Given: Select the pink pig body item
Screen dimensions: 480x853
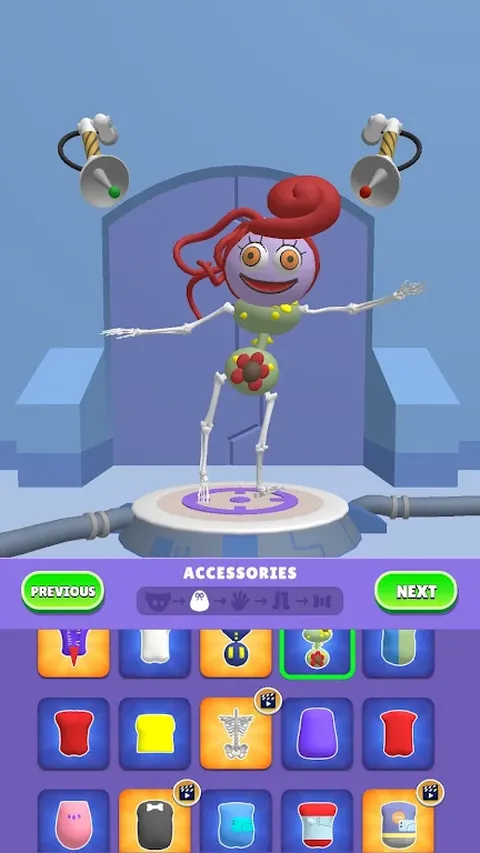Looking at the screenshot, I should point(73,821).
